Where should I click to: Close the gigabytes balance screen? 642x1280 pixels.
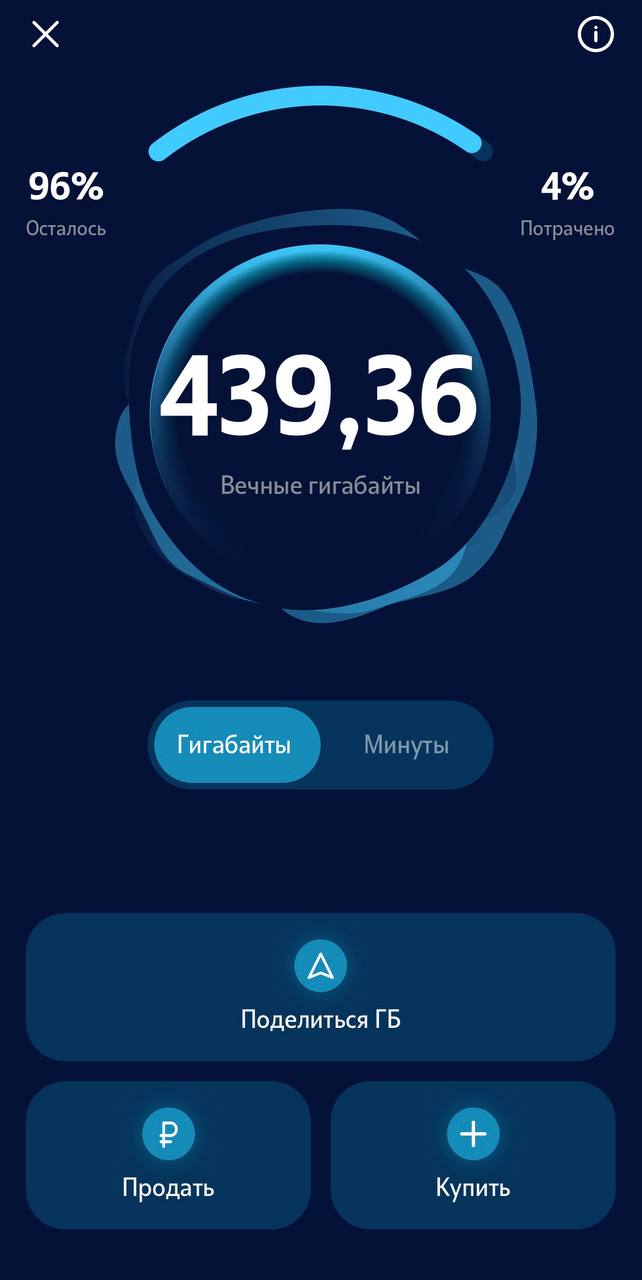[x=45, y=34]
